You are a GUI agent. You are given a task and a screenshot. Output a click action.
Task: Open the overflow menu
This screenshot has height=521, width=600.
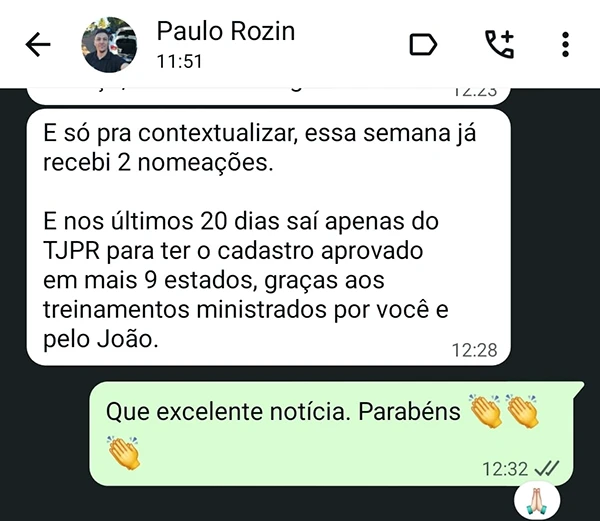tap(566, 45)
